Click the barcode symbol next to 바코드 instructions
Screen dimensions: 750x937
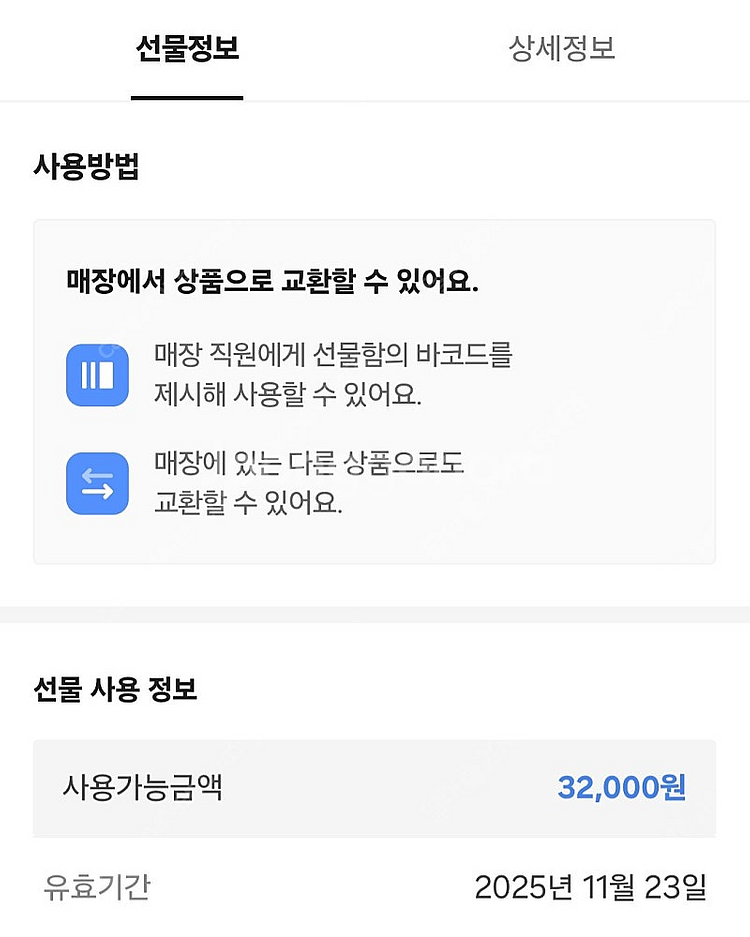tap(97, 374)
